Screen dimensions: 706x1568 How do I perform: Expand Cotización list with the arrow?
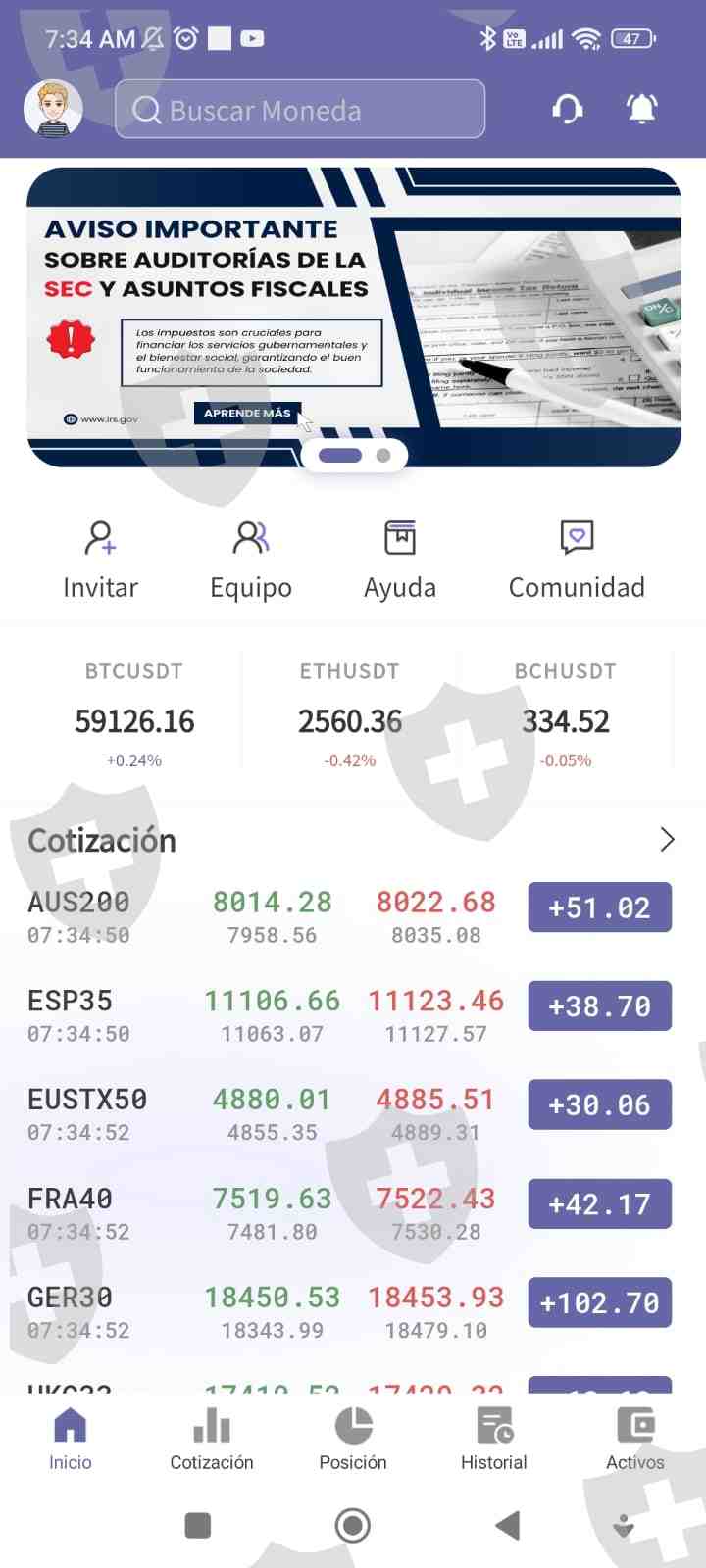(667, 840)
